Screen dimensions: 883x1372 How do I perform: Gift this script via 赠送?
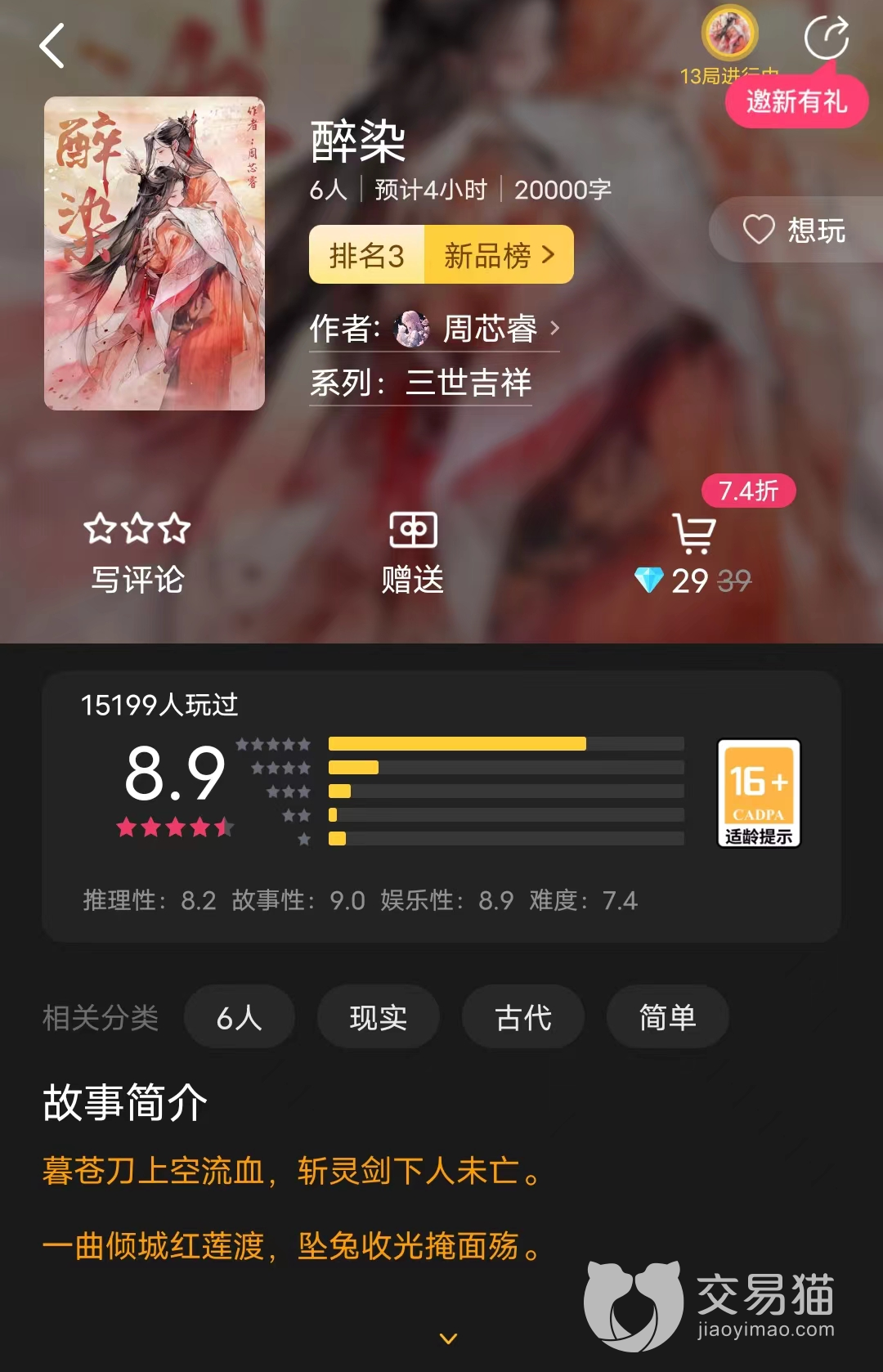[413, 552]
